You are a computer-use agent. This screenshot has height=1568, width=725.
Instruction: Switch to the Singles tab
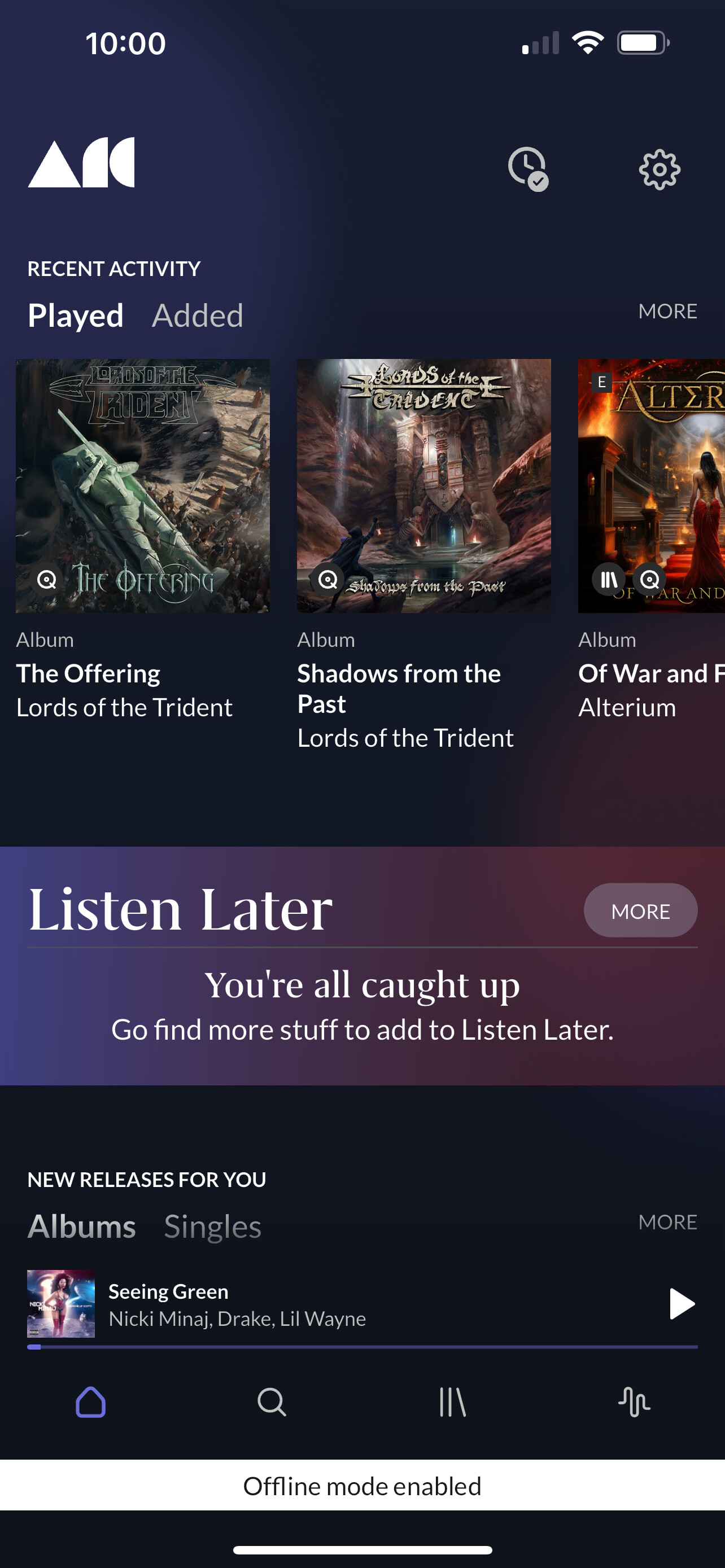coord(212,1227)
